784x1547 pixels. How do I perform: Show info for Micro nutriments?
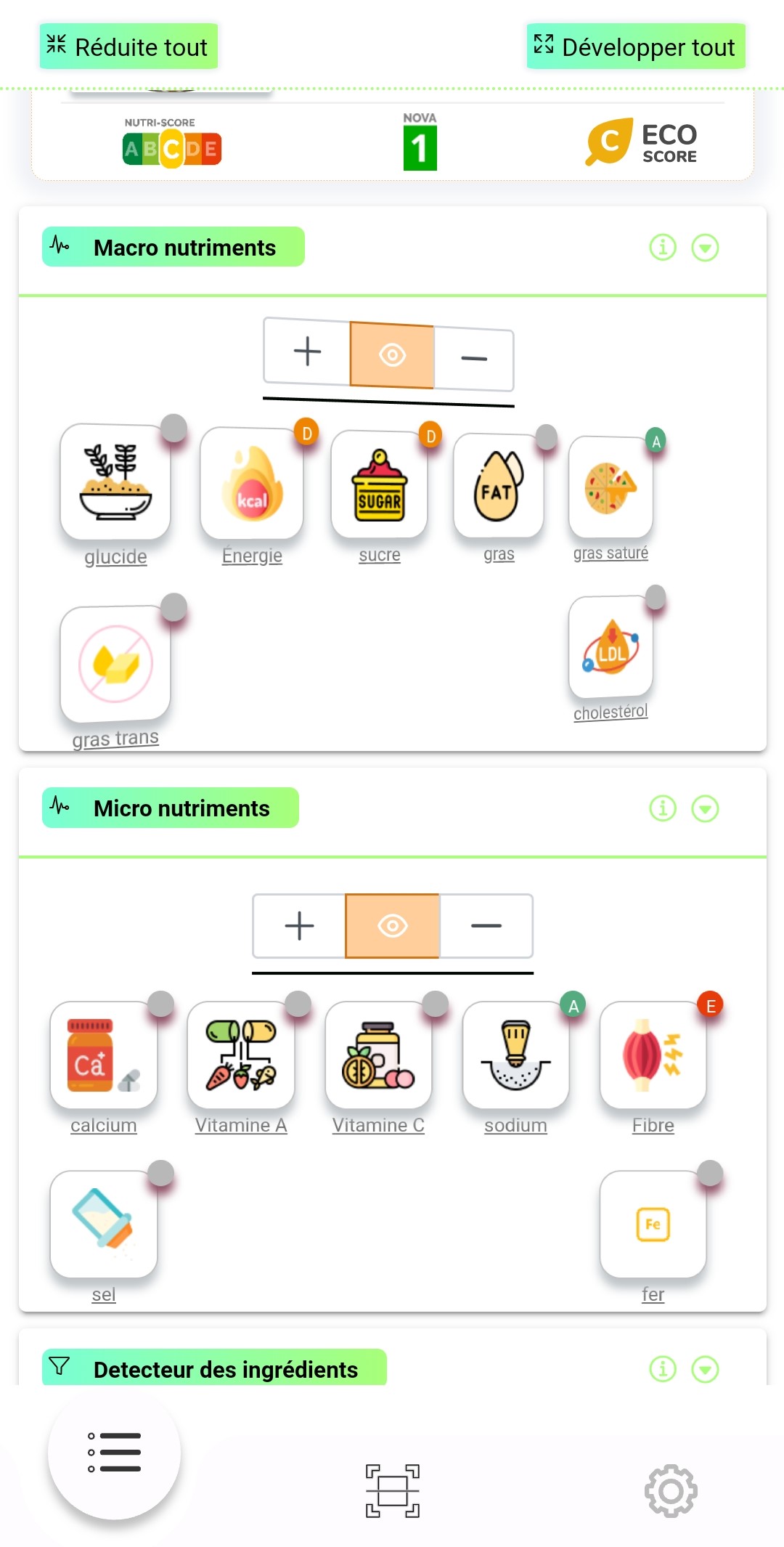(662, 808)
